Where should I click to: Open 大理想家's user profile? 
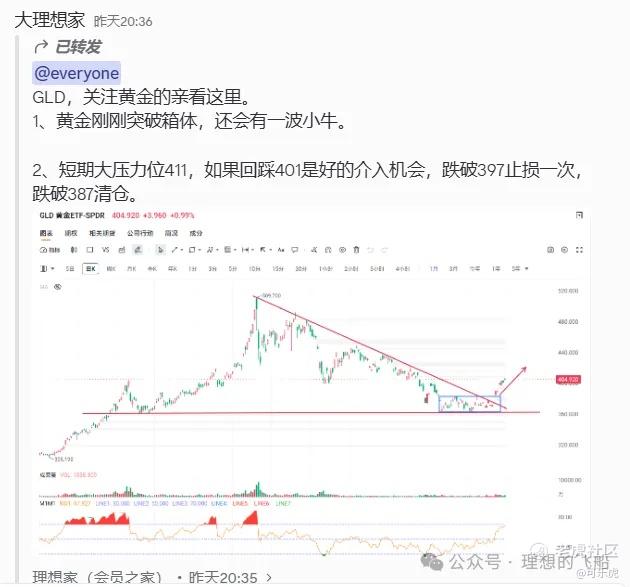click(50, 20)
